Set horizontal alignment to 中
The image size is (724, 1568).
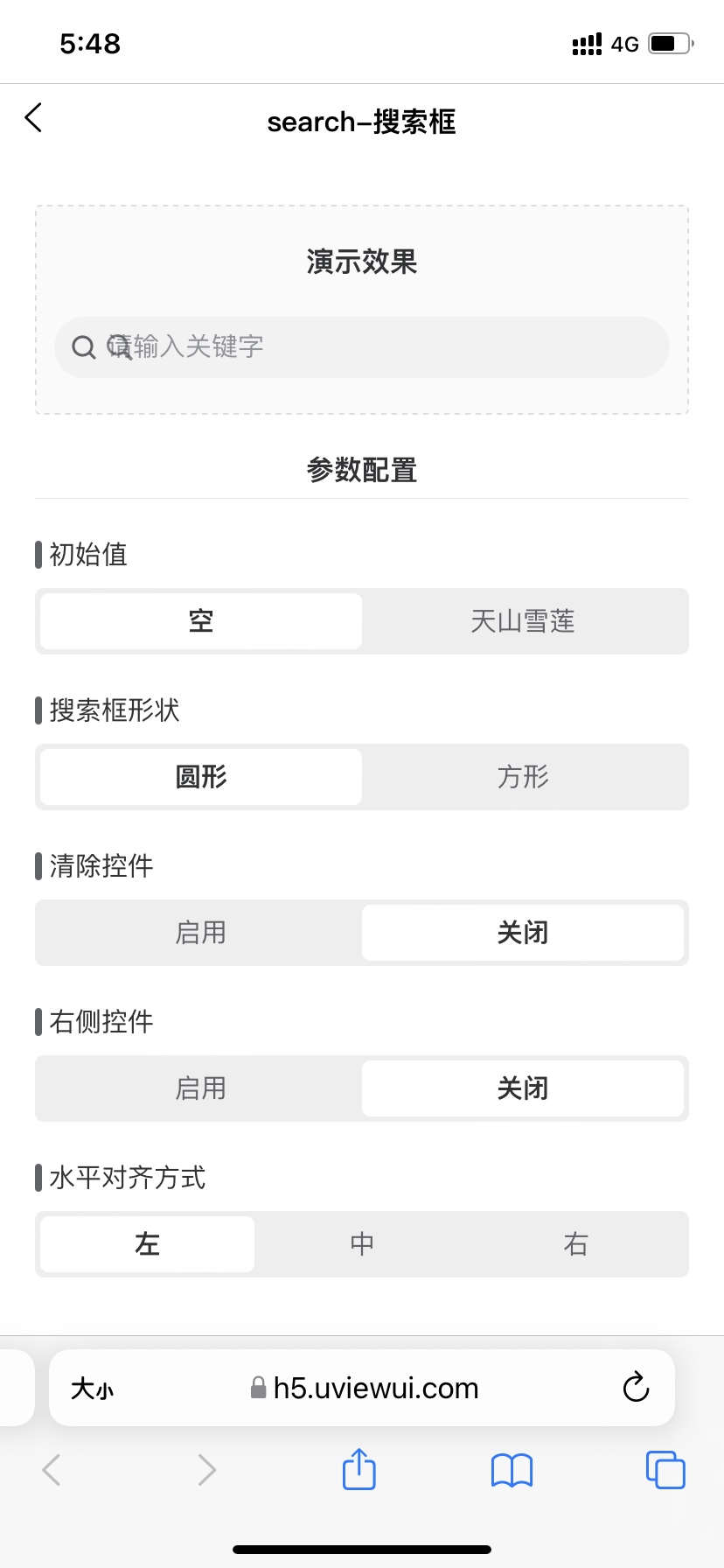361,1243
